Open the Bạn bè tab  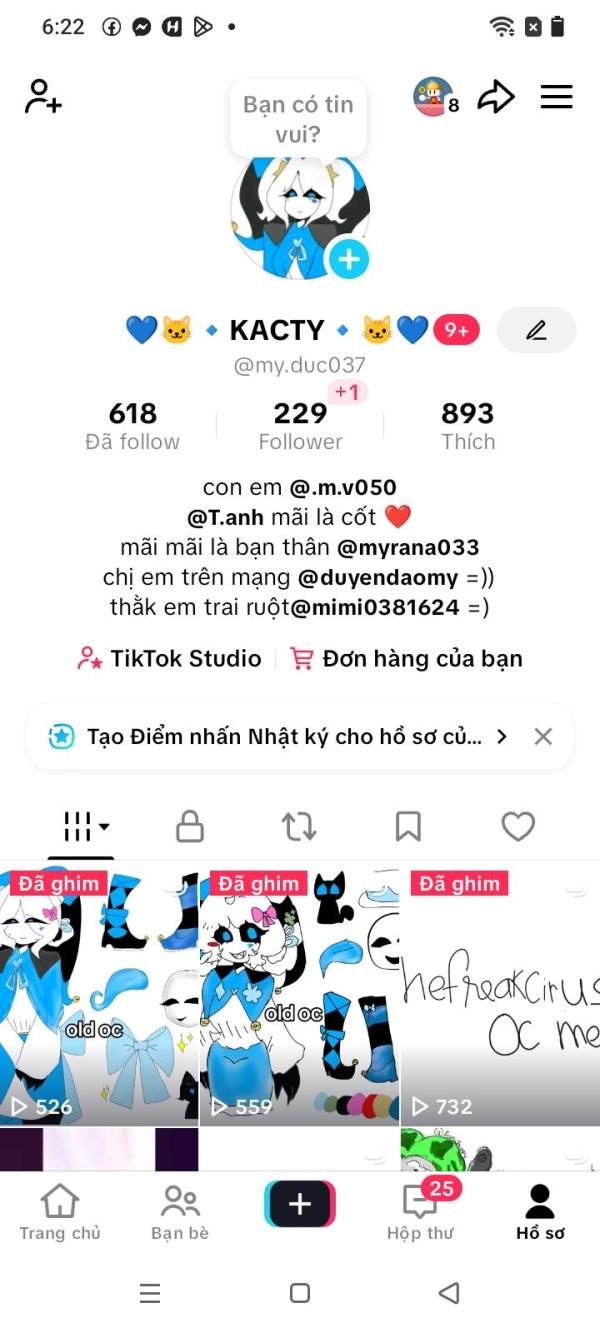pyautogui.click(x=180, y=1212)
